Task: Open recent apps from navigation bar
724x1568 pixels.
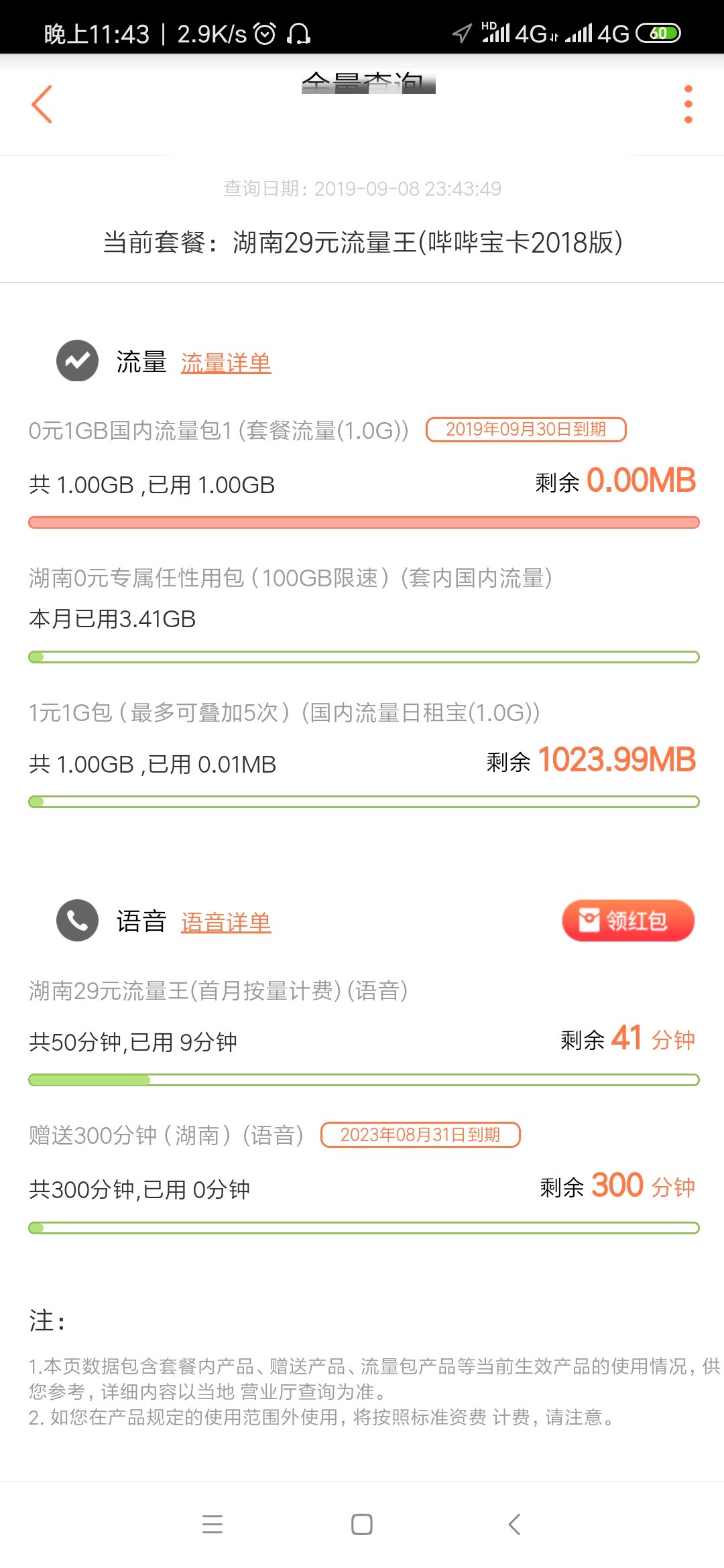Action: [213, 1524]
